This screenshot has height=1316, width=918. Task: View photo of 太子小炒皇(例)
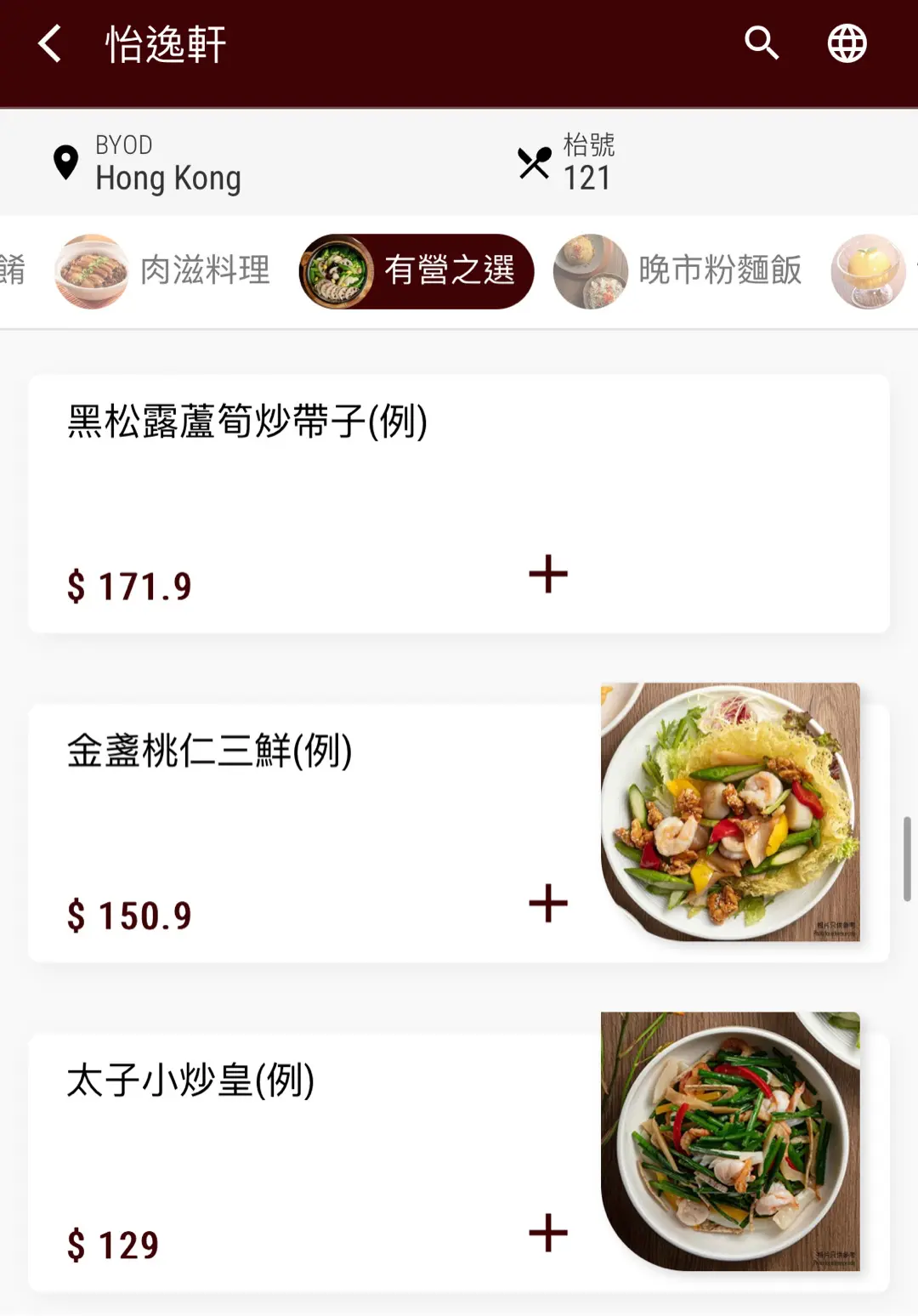pos(730,1141)
